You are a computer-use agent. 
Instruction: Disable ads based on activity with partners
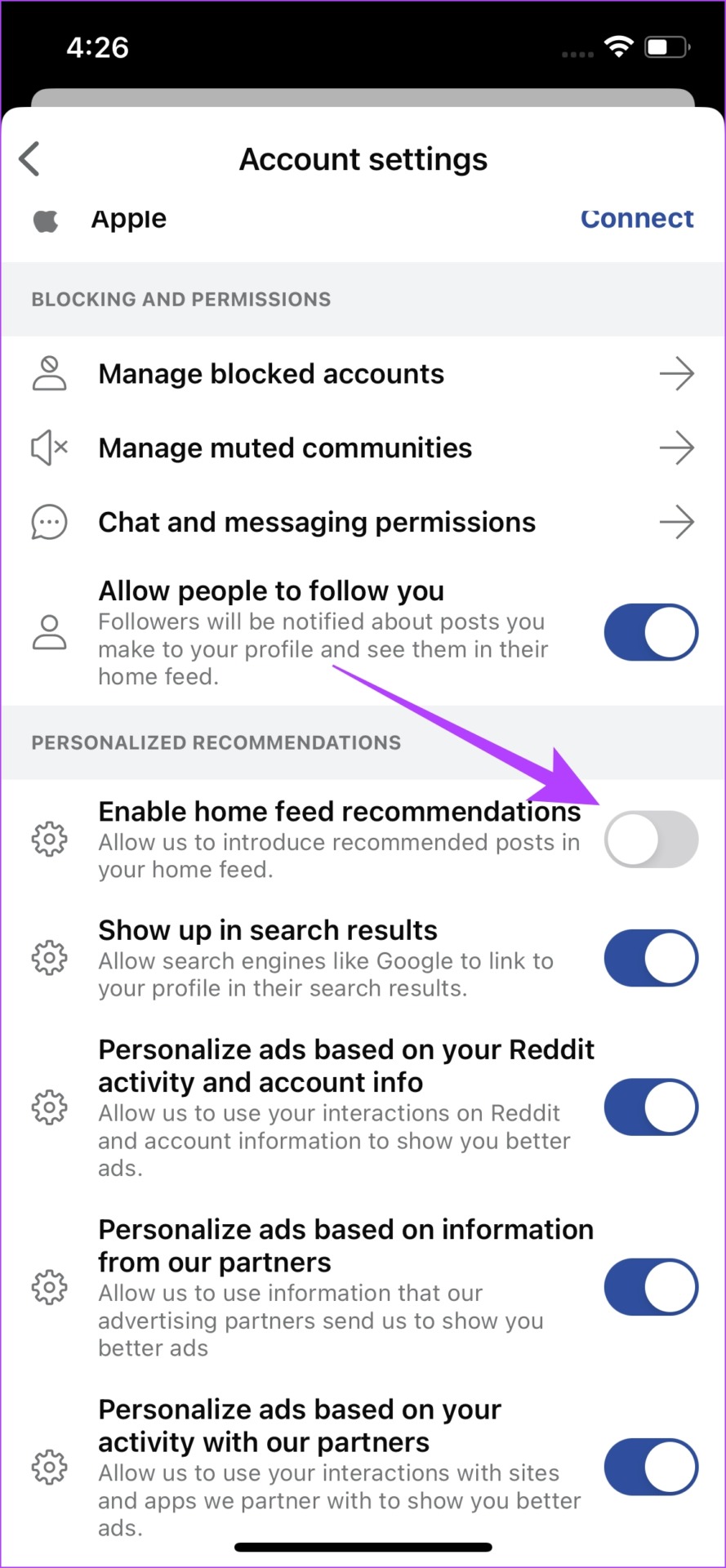(651, 1467)
